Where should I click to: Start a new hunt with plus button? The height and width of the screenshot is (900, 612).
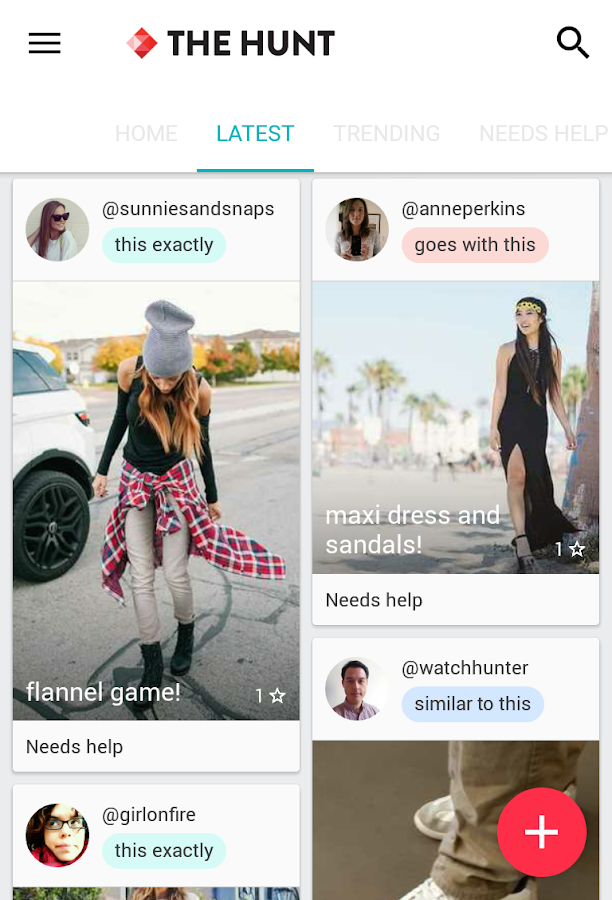pyautogui.click(x=541, y=832)
